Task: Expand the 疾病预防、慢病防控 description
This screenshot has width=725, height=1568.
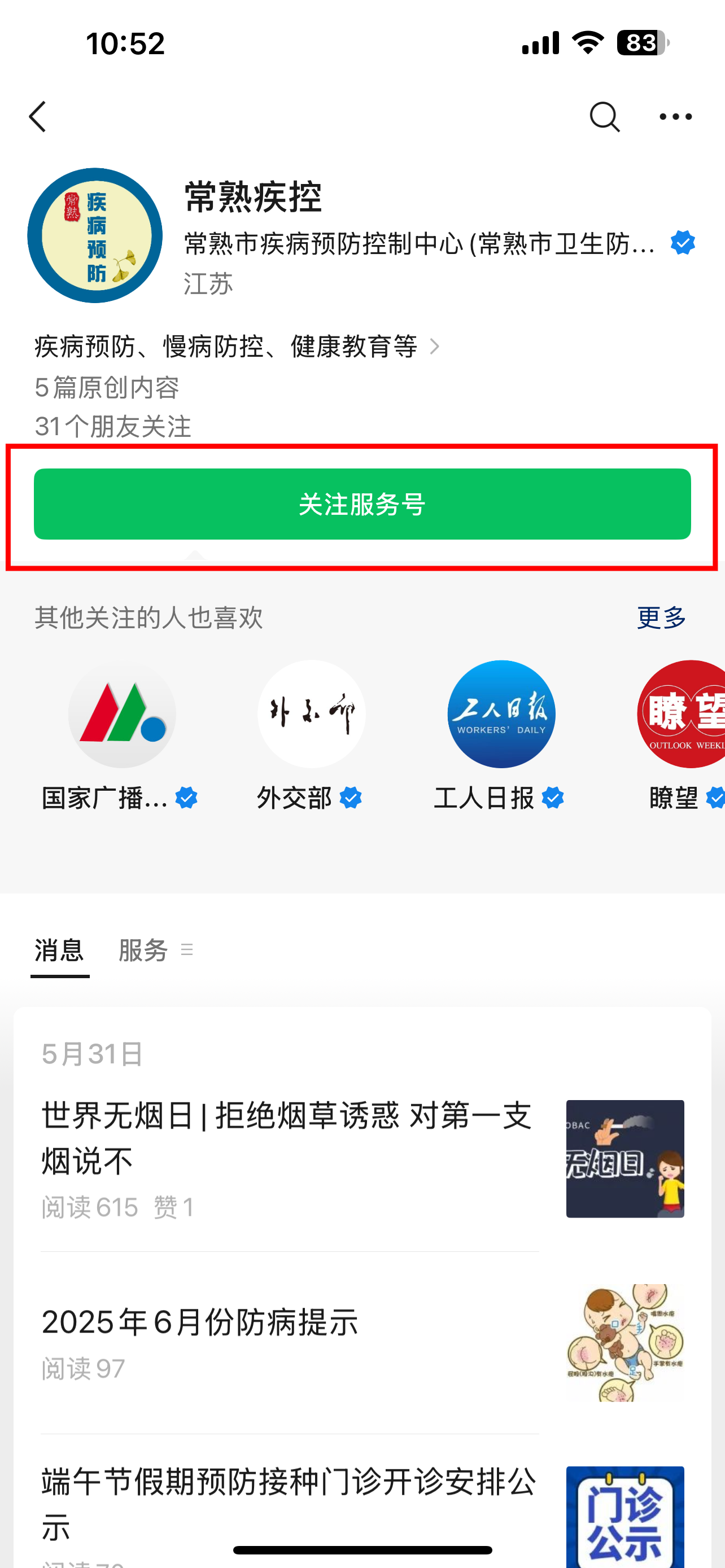Action: click(x=236, y=347)
